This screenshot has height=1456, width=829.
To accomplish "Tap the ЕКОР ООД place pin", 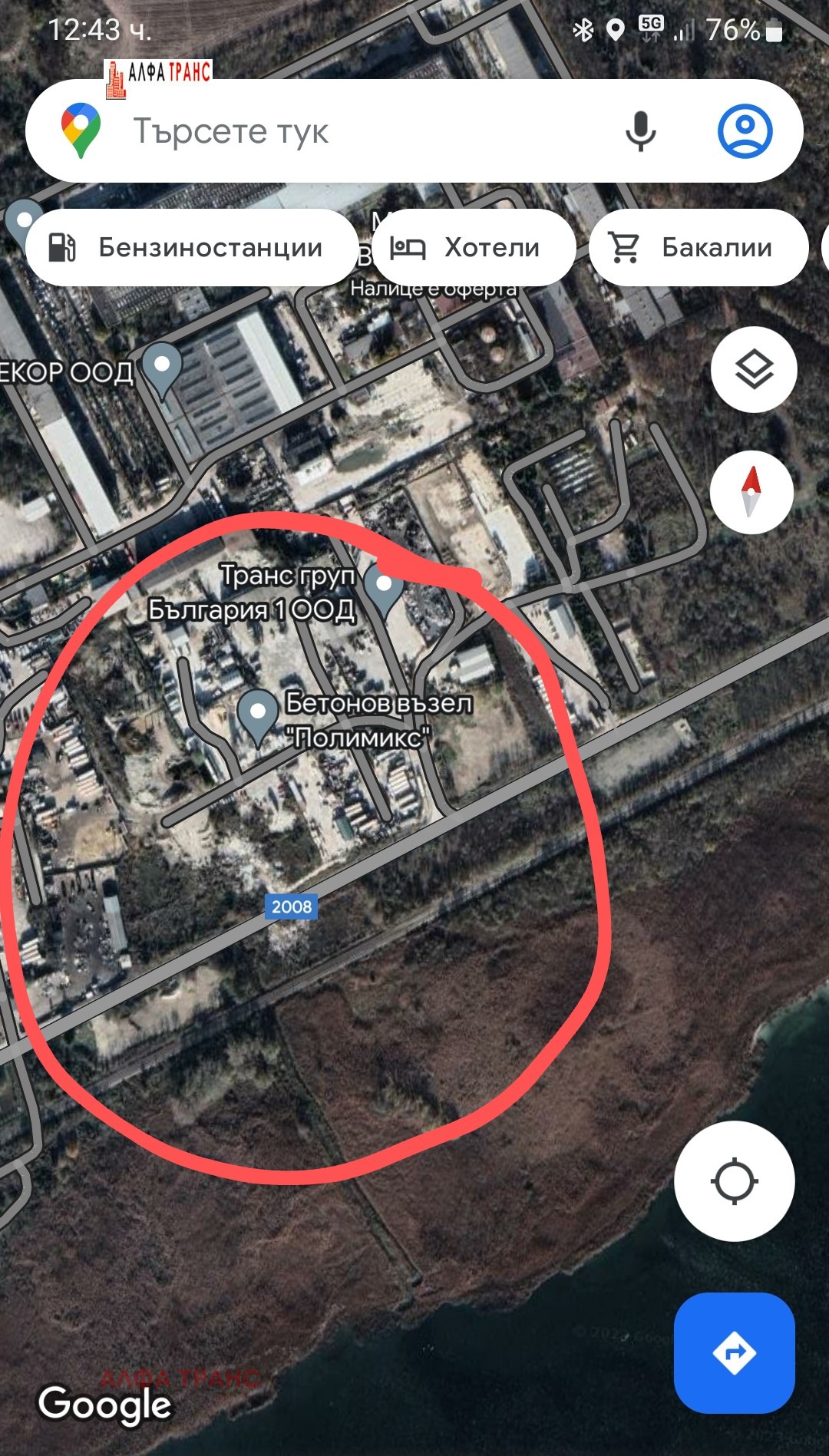I will point(162,367).
